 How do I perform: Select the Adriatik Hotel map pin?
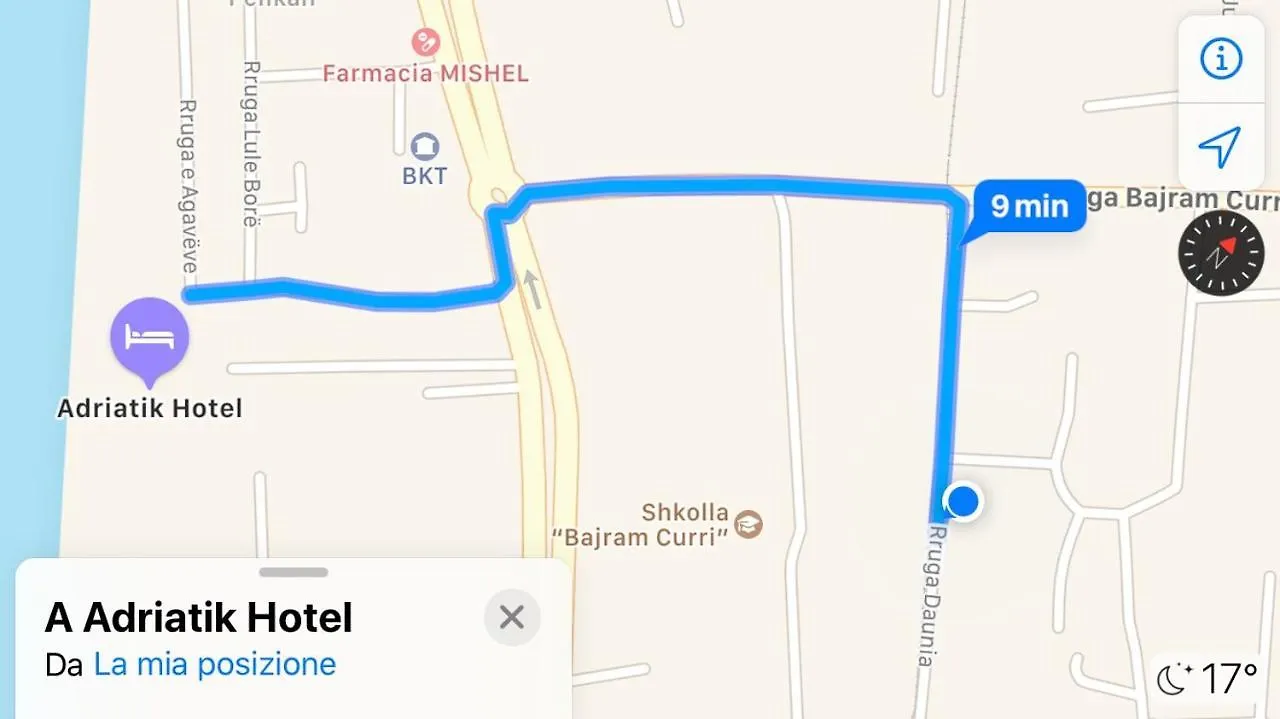pos(150,337)
